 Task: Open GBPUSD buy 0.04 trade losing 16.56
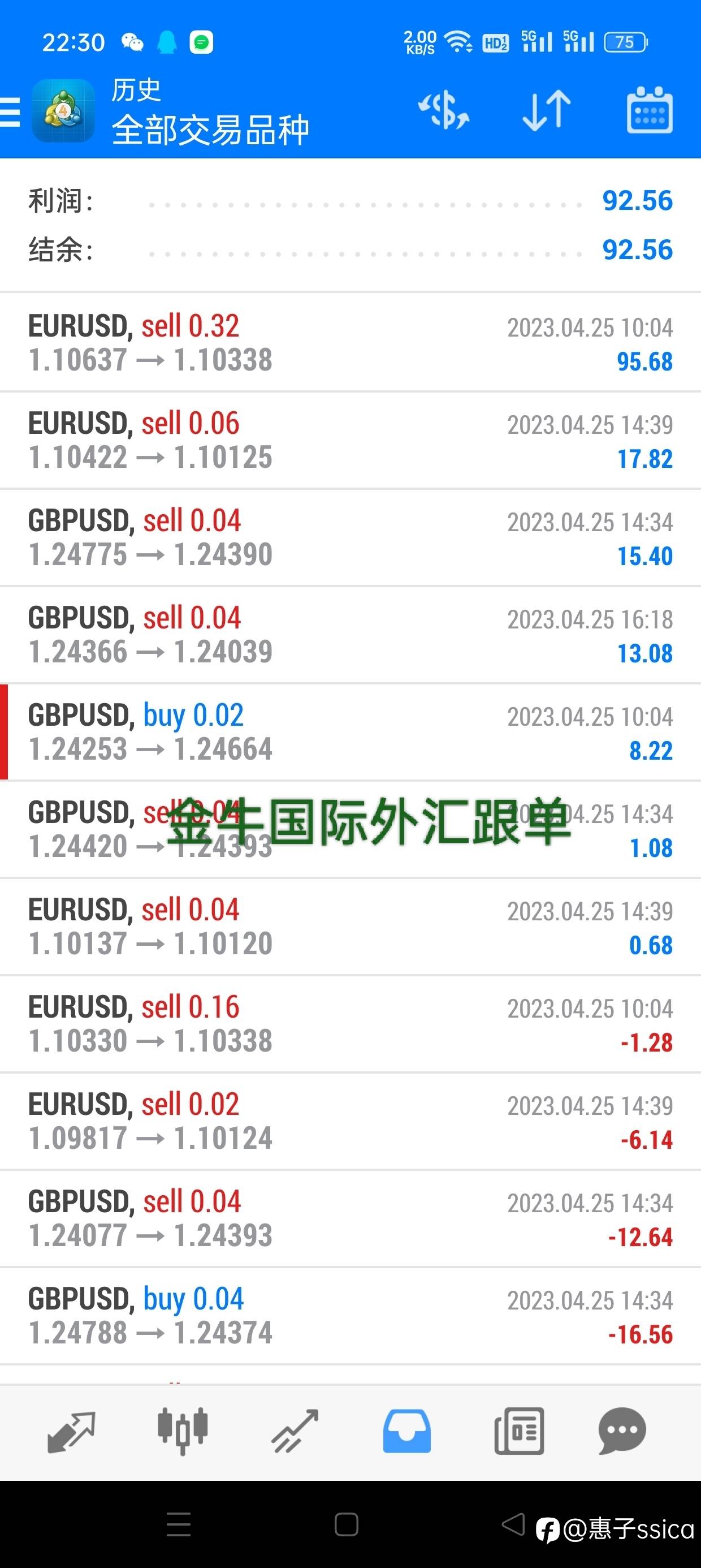[350, 1316]
